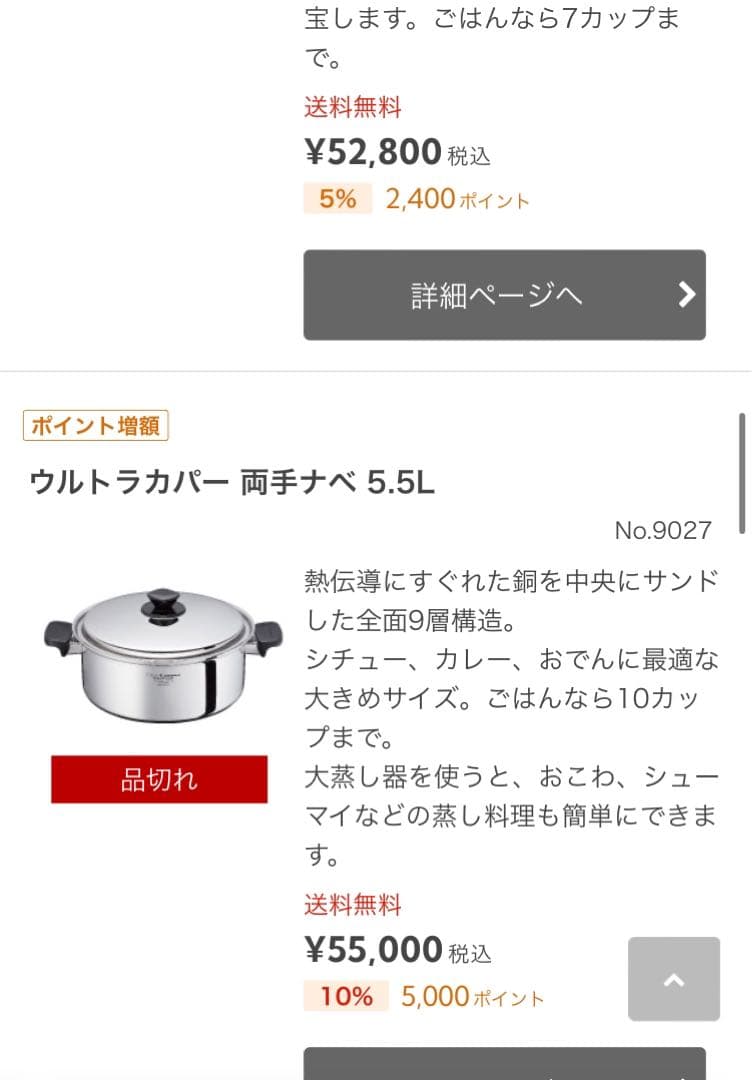Click the orange 5% points badge

(x=339, y=199)
